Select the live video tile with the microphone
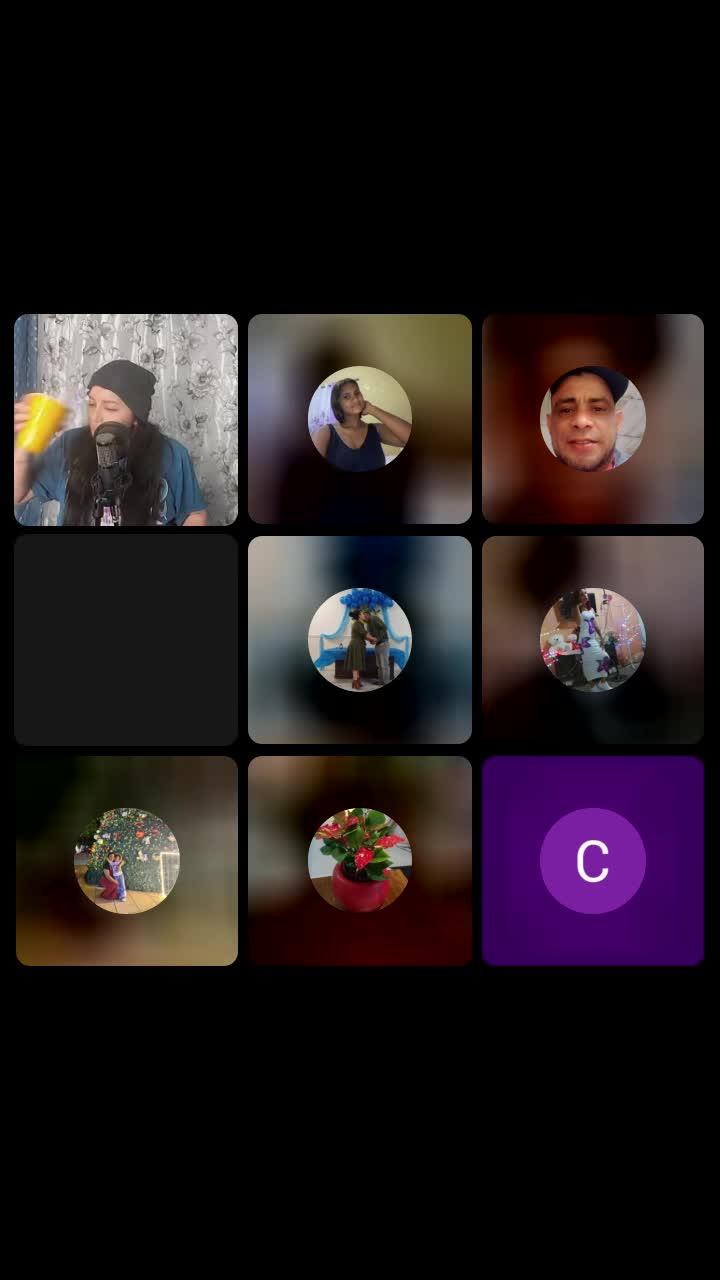 [126, 420]
